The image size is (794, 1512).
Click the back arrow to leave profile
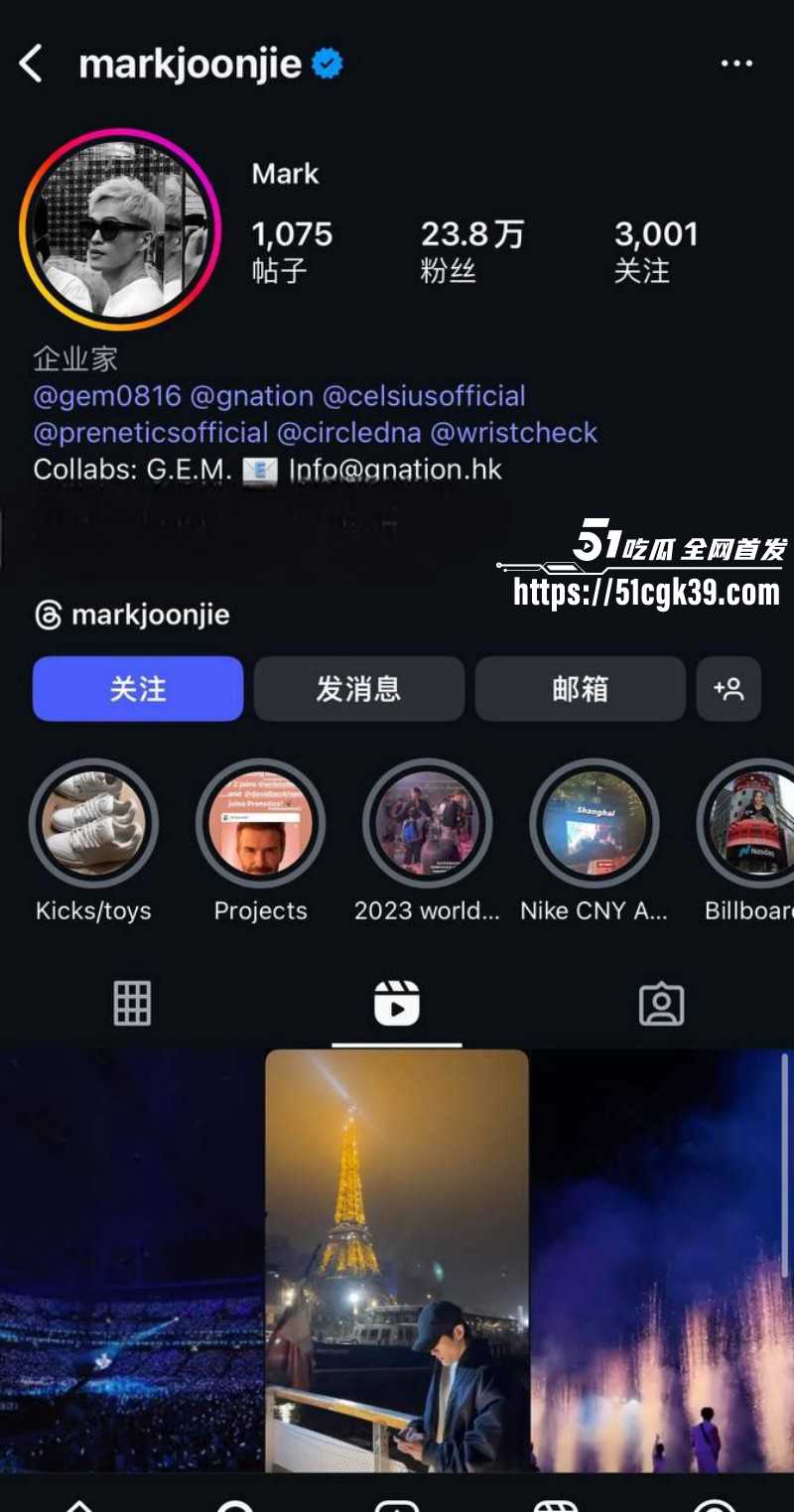(31, 63)
